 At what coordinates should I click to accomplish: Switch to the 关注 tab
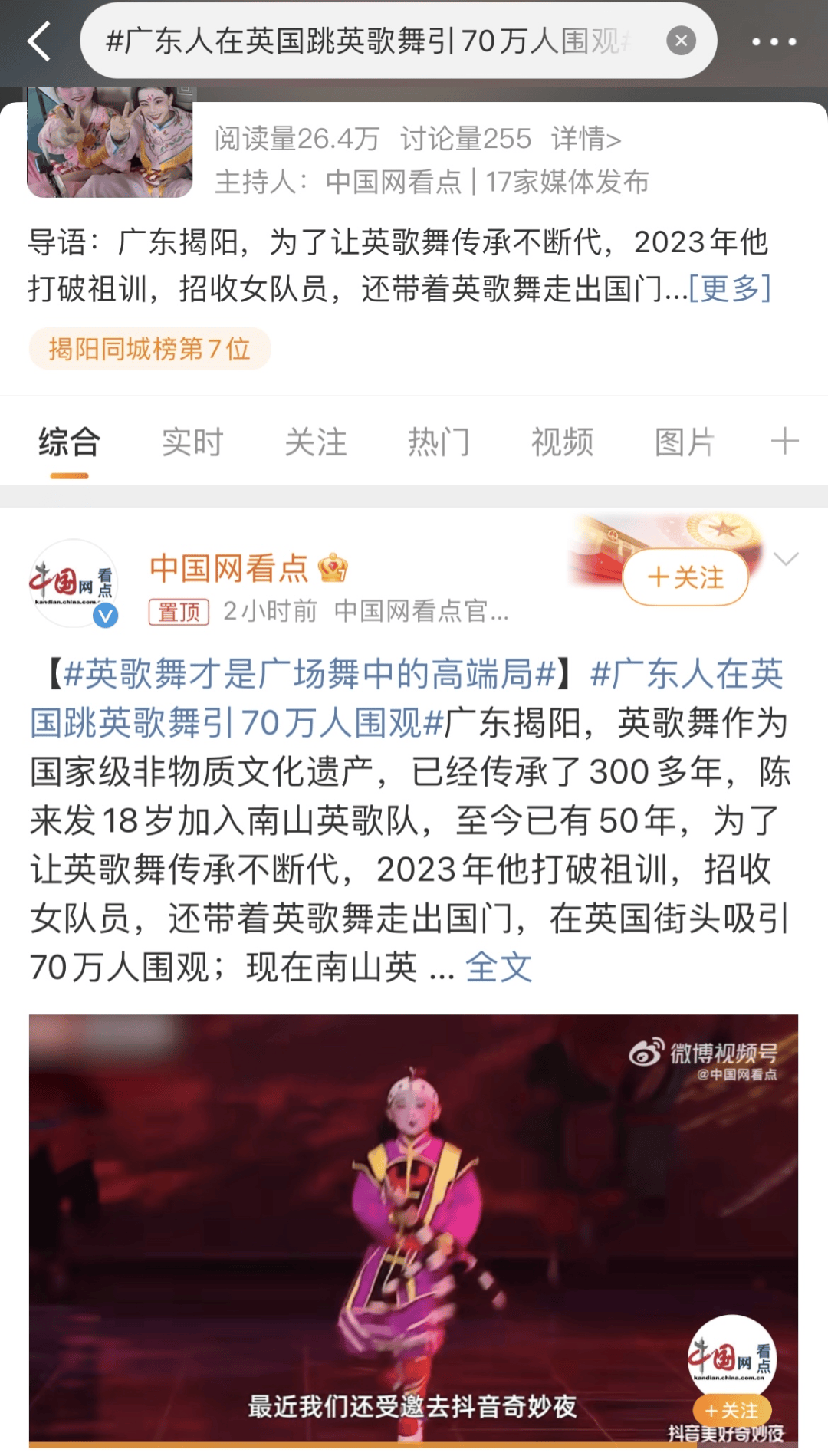(x=316, y=442)
